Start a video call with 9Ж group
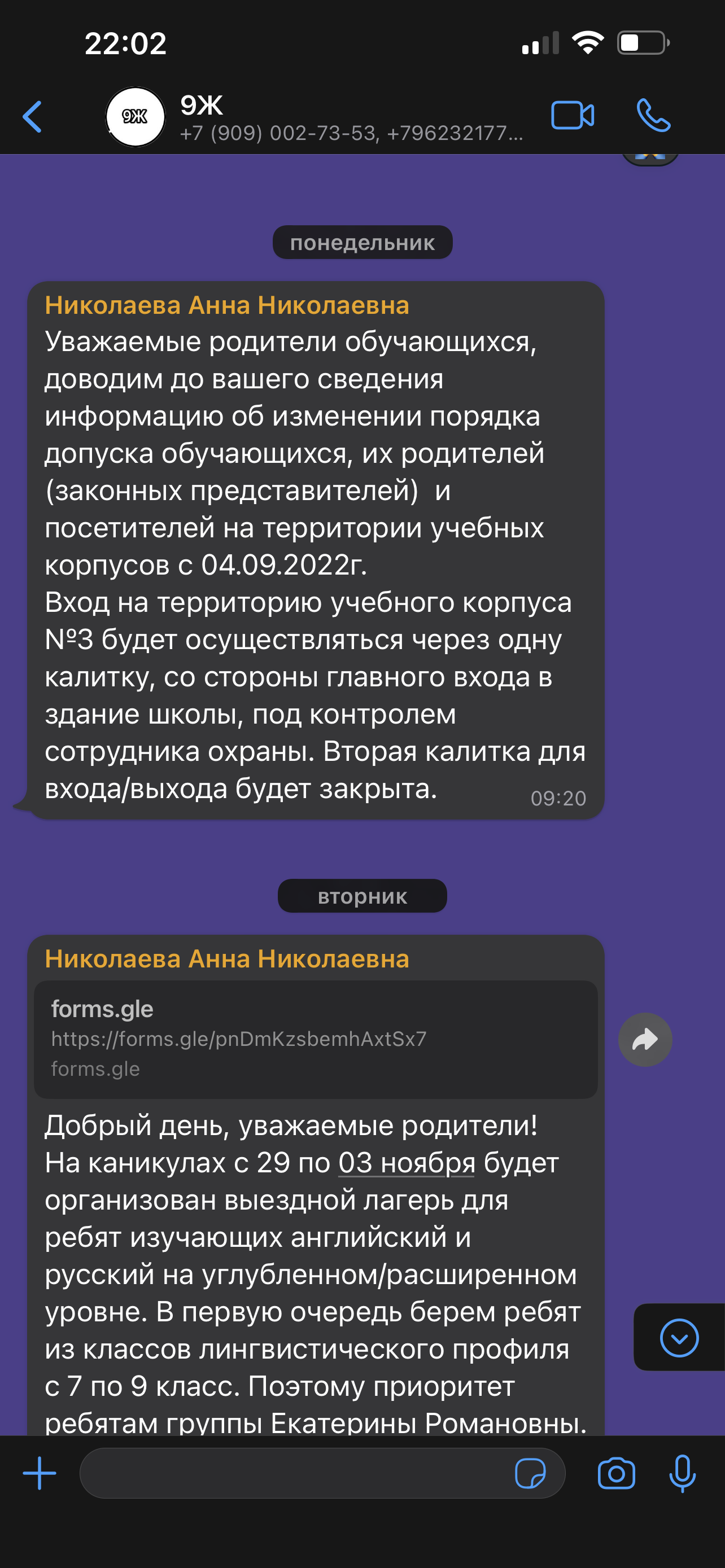The height and width of the screenshot is (1568, 725). tap(572, 116)
